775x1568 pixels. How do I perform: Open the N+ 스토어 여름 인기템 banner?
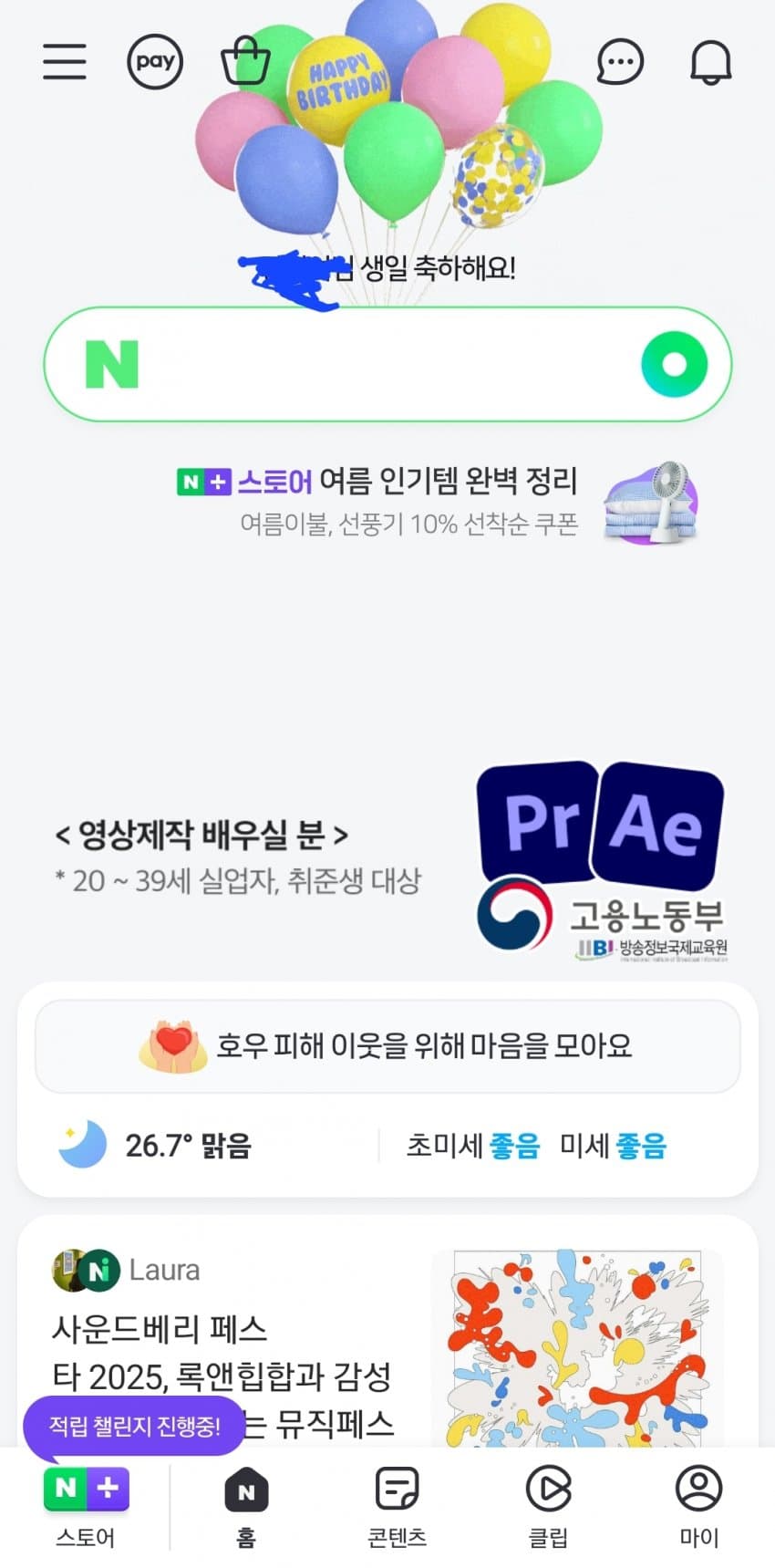pyautogui.click(x=410, y=500)
